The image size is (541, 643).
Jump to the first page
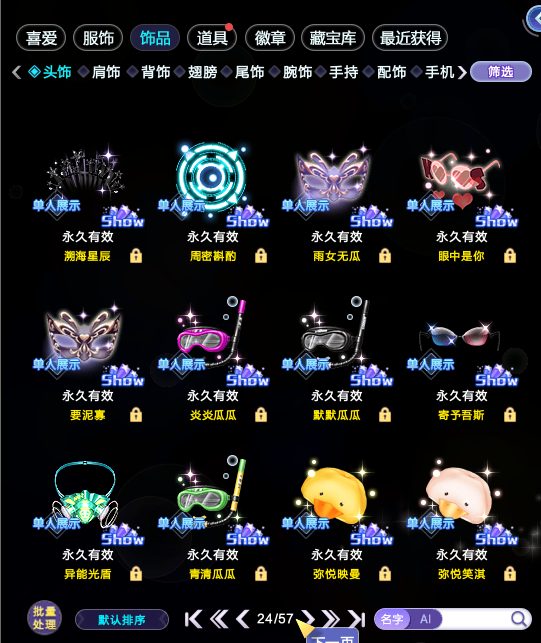193,619
